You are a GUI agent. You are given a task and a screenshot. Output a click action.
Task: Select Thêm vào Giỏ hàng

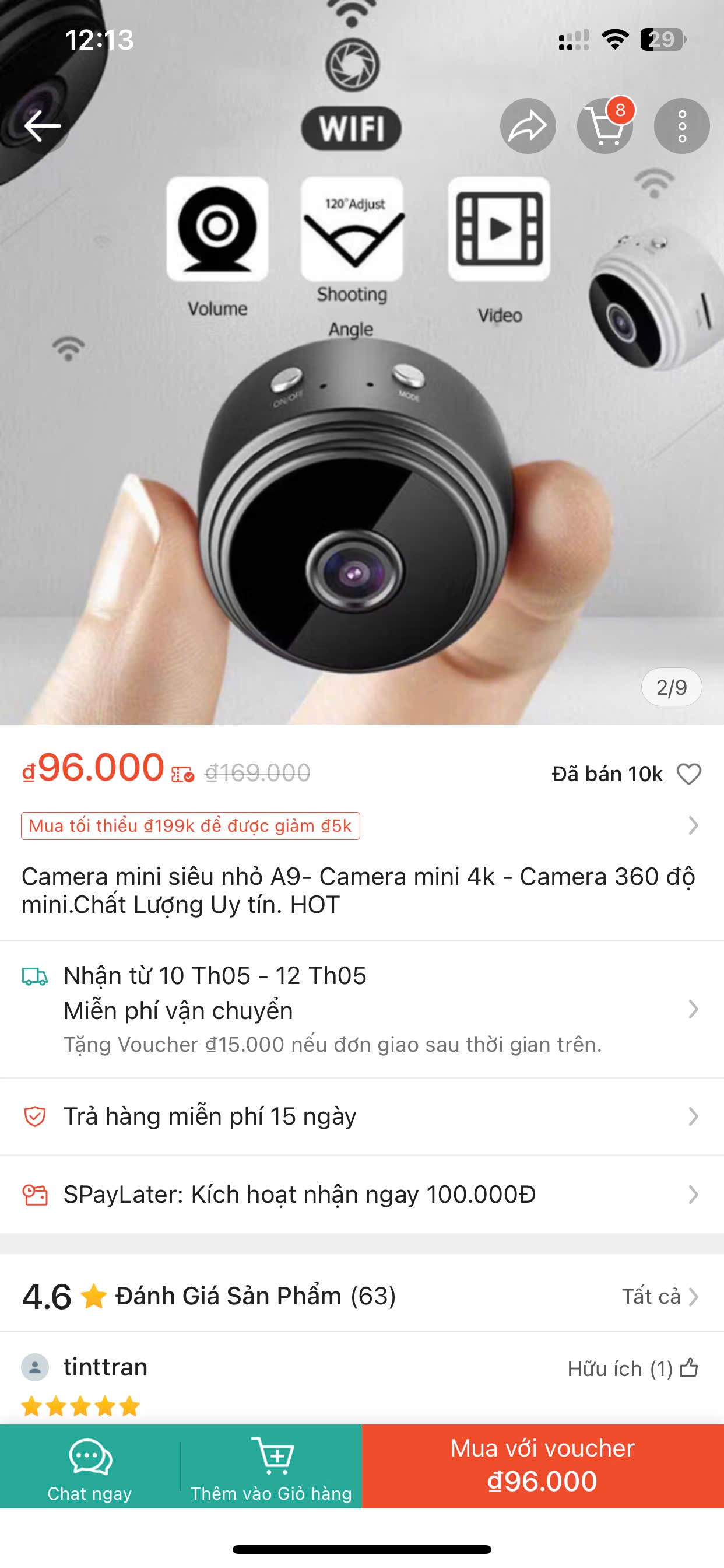coord(271,1466)
